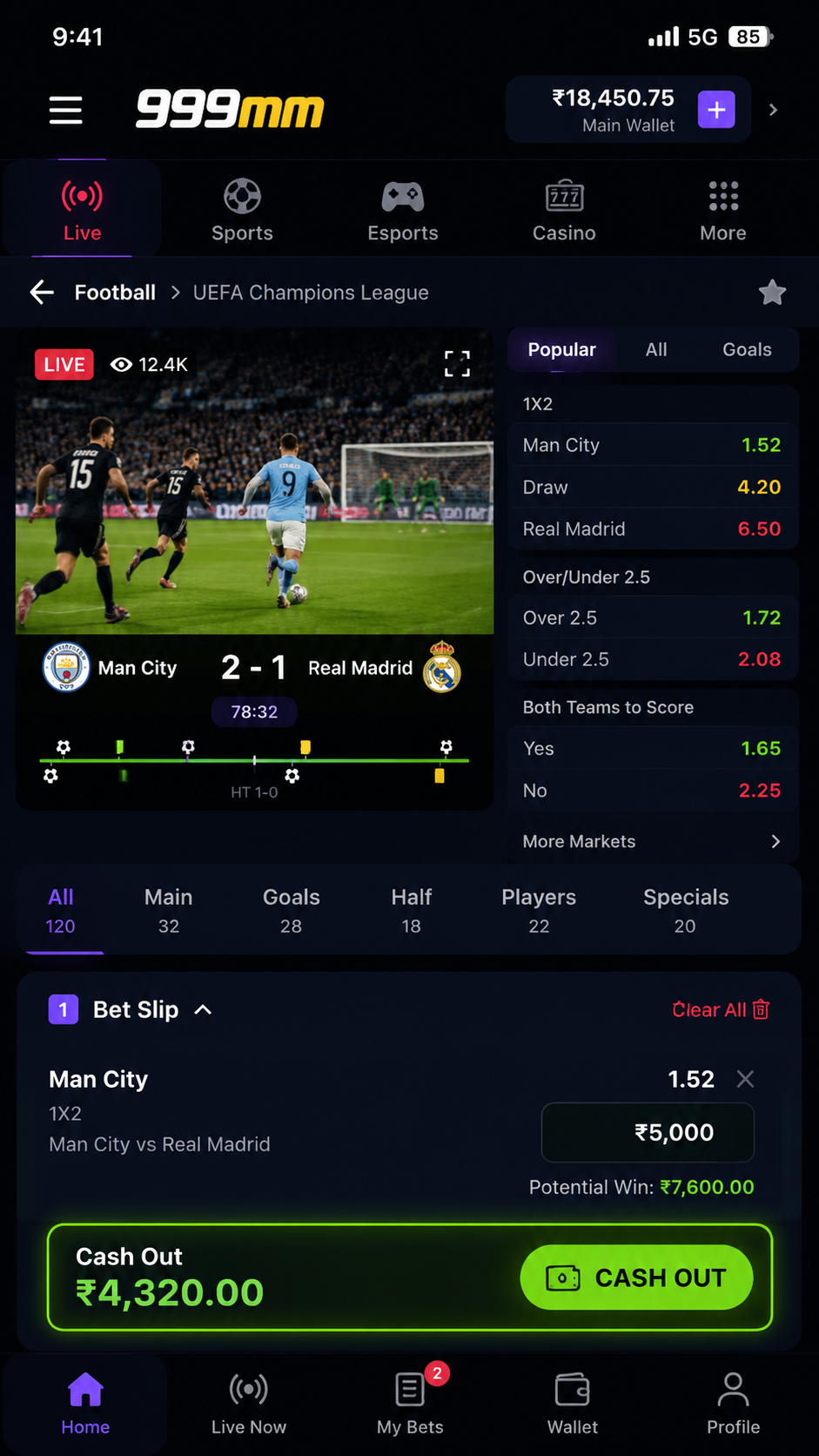
Task: Add funds with the purple plus button
Action: click(x=716, y=110)
